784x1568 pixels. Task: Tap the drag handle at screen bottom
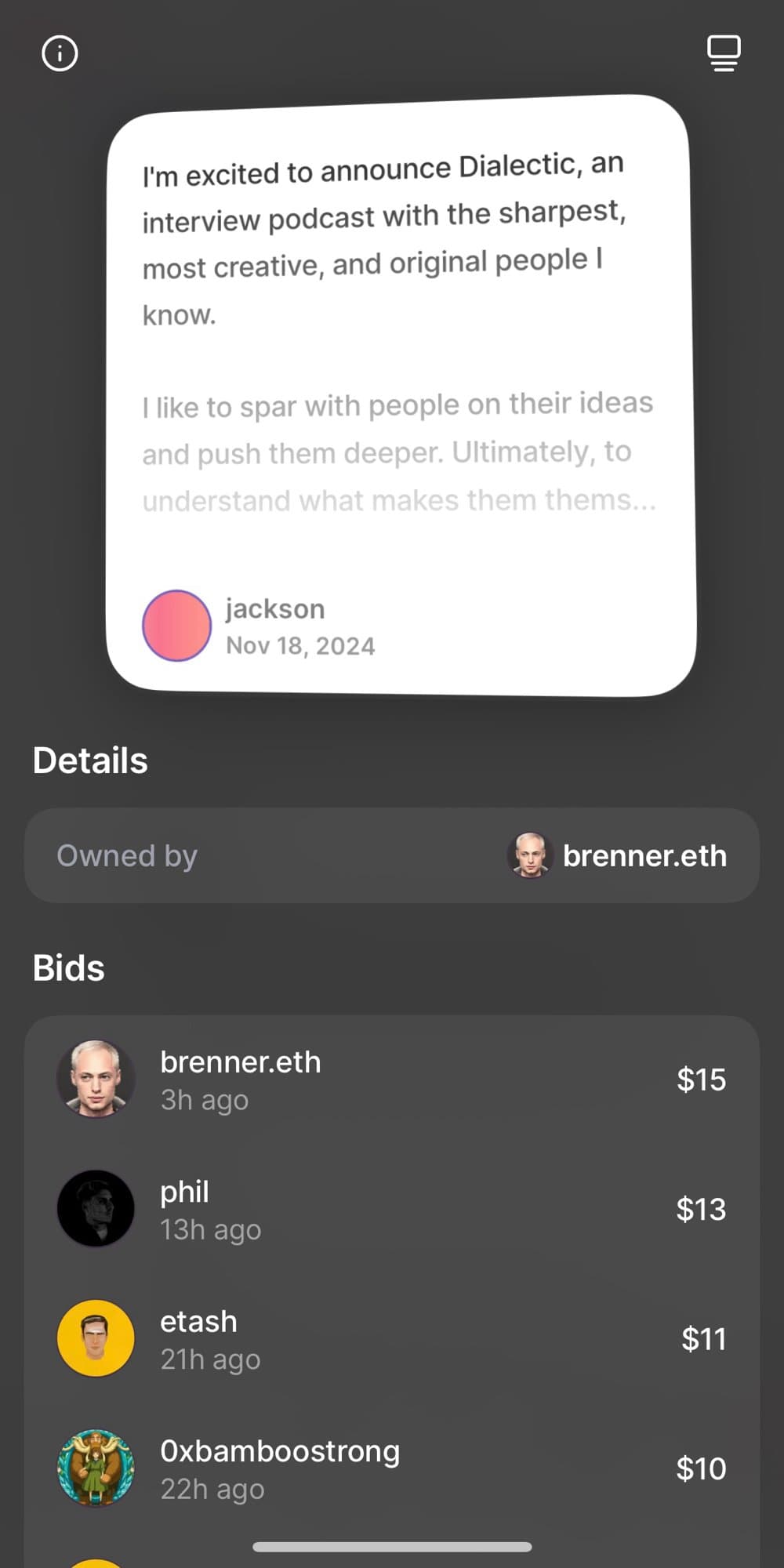(392, 1545)
